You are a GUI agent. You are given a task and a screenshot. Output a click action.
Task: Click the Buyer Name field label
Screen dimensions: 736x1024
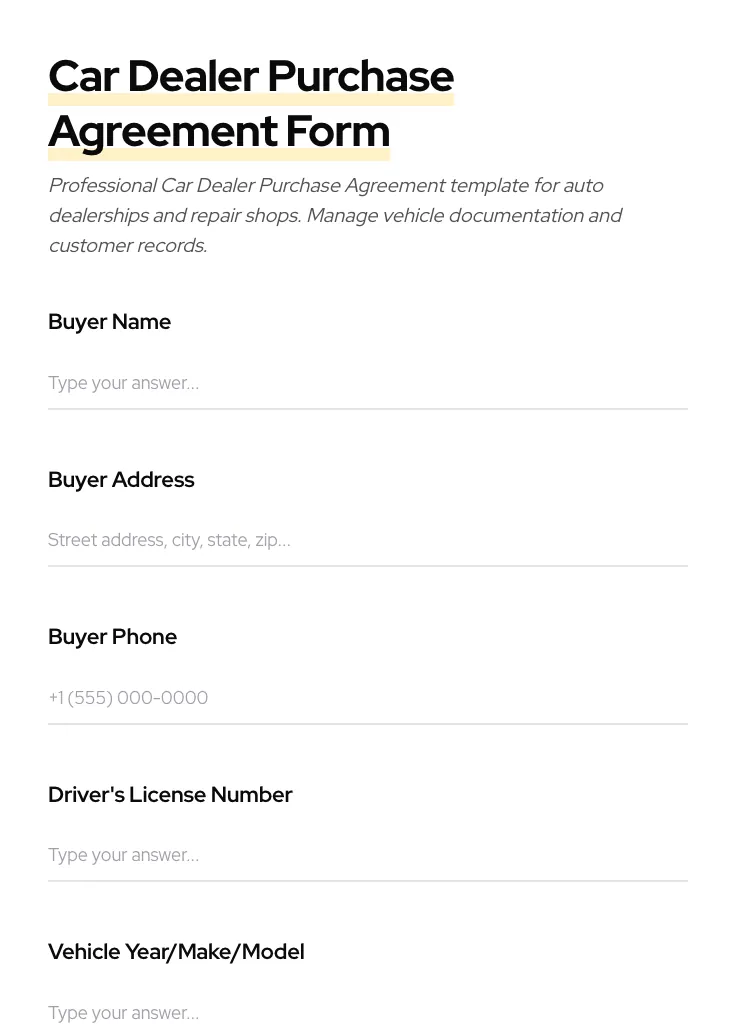click(109, 322)
